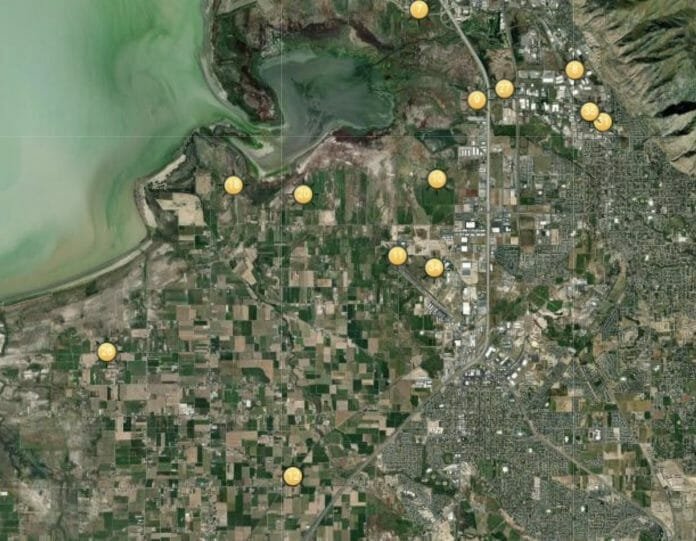Open the sun marker closest to the lake shoreline
The width and height of the screenshot is (696, 541).
233,185
